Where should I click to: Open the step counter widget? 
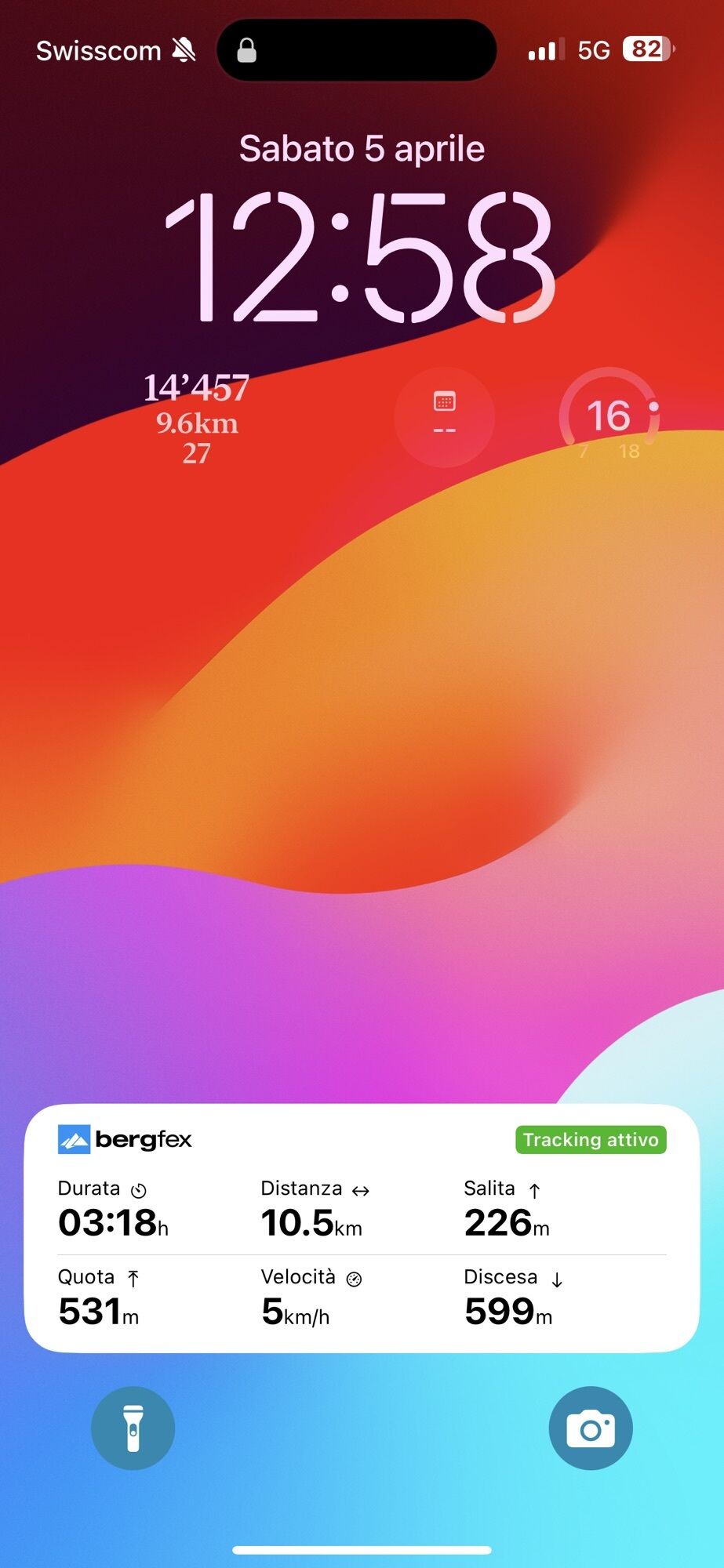(196, 419)
